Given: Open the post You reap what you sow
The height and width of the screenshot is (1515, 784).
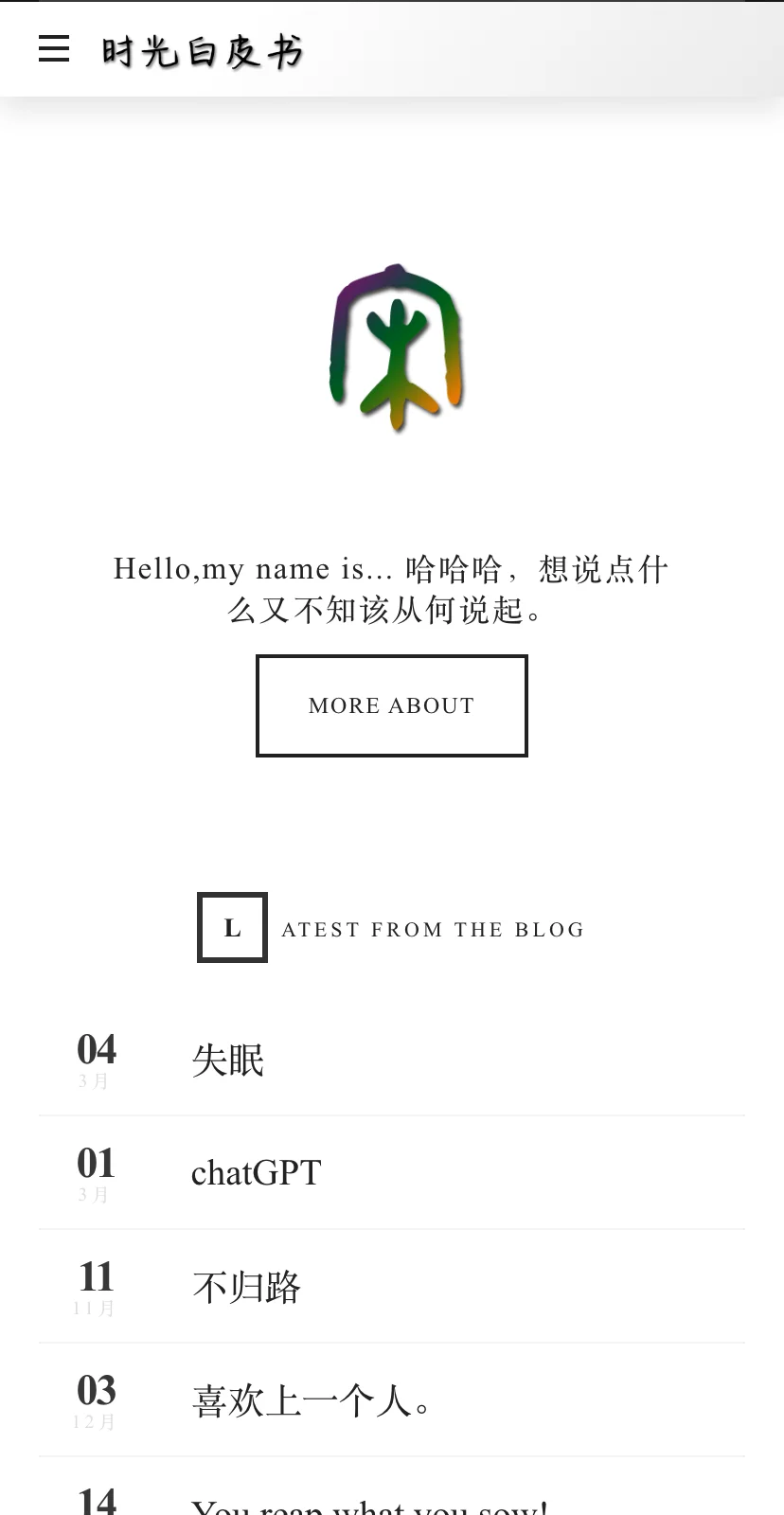Looking at the screenshot, I should pos(369,1504).
